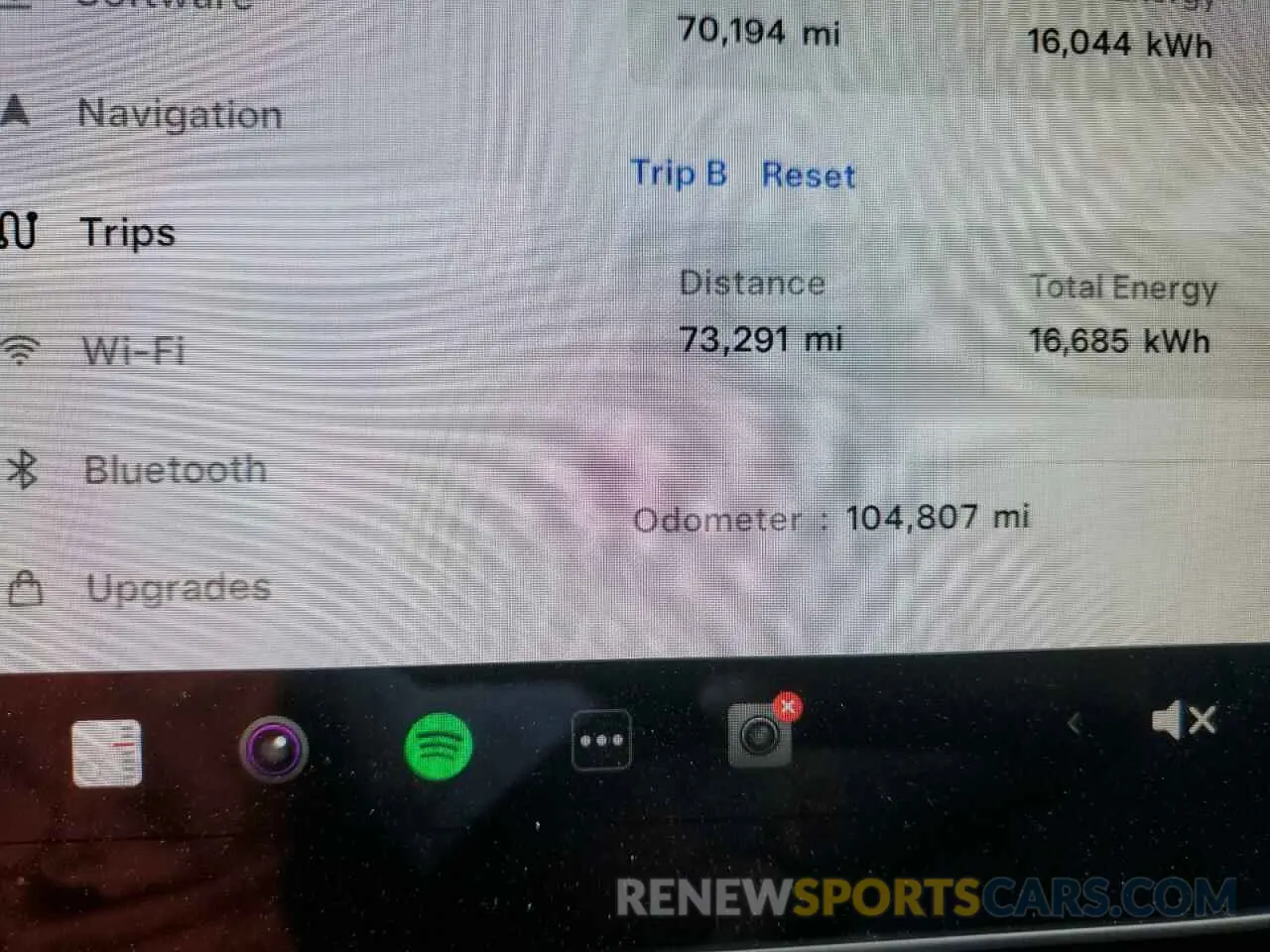Tap the Trip B name link
Viewport: 1270px width, 952px height.
pos(680,174)
